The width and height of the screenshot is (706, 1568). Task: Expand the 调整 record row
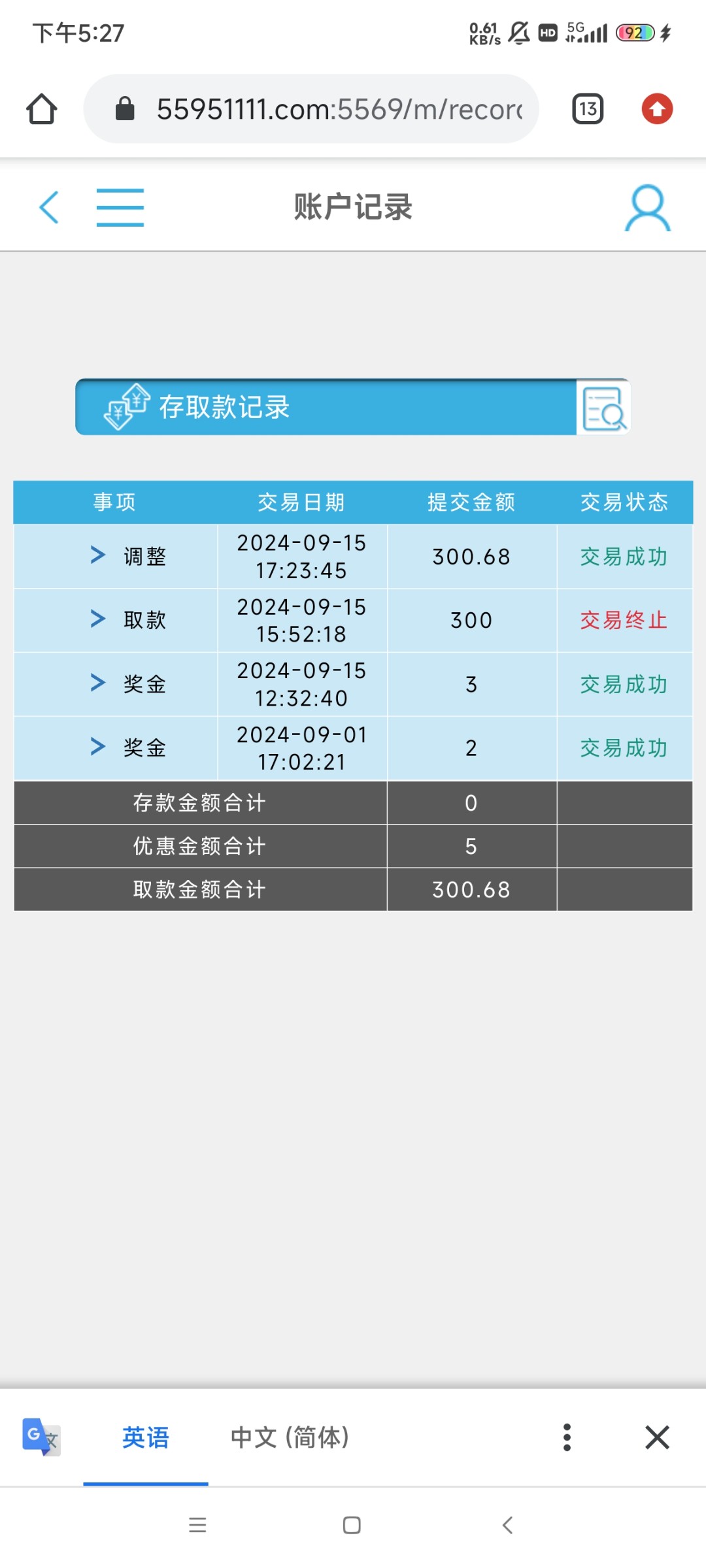pos(98,555)
